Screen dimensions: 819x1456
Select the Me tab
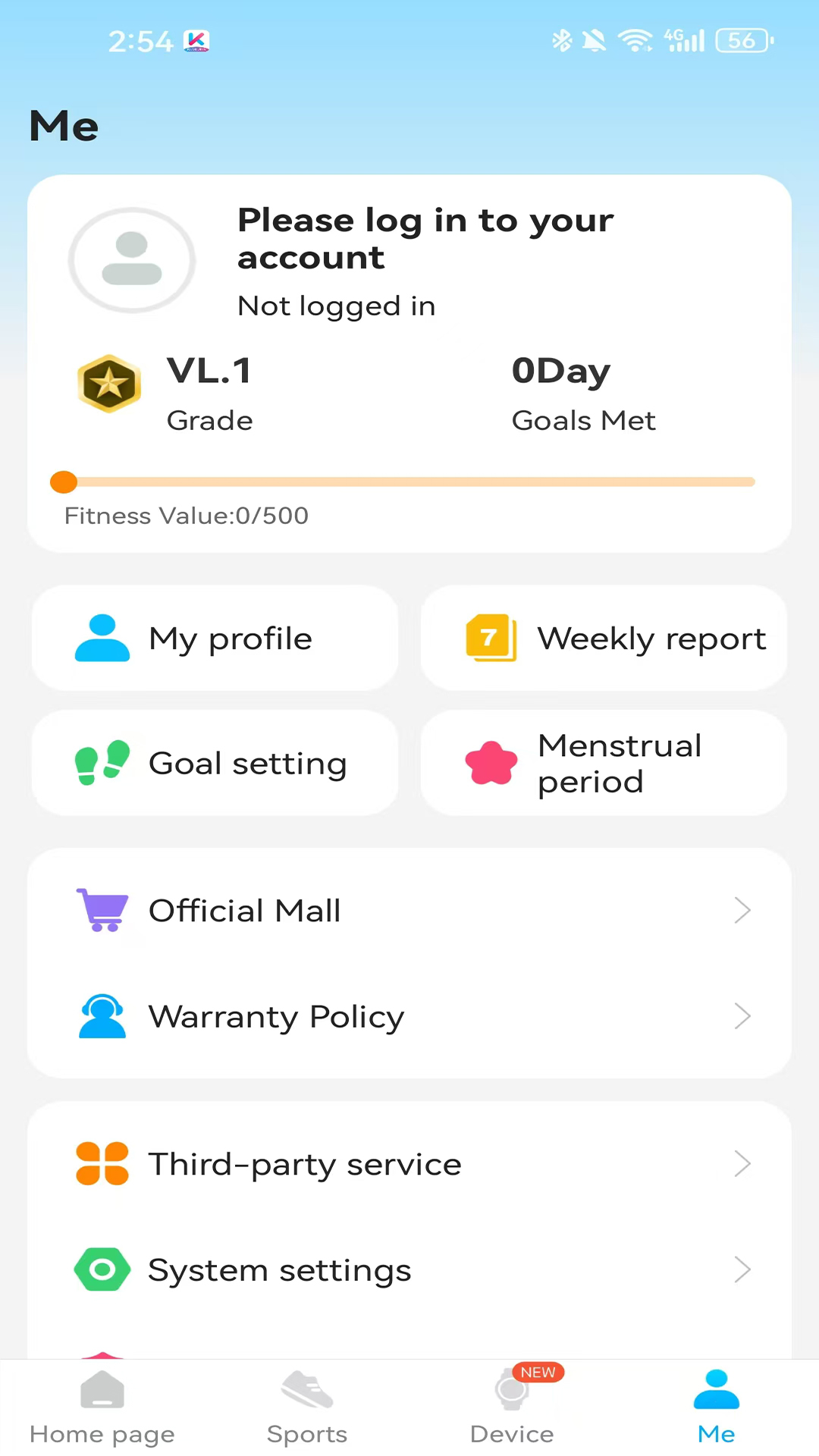pos(717,1407)
